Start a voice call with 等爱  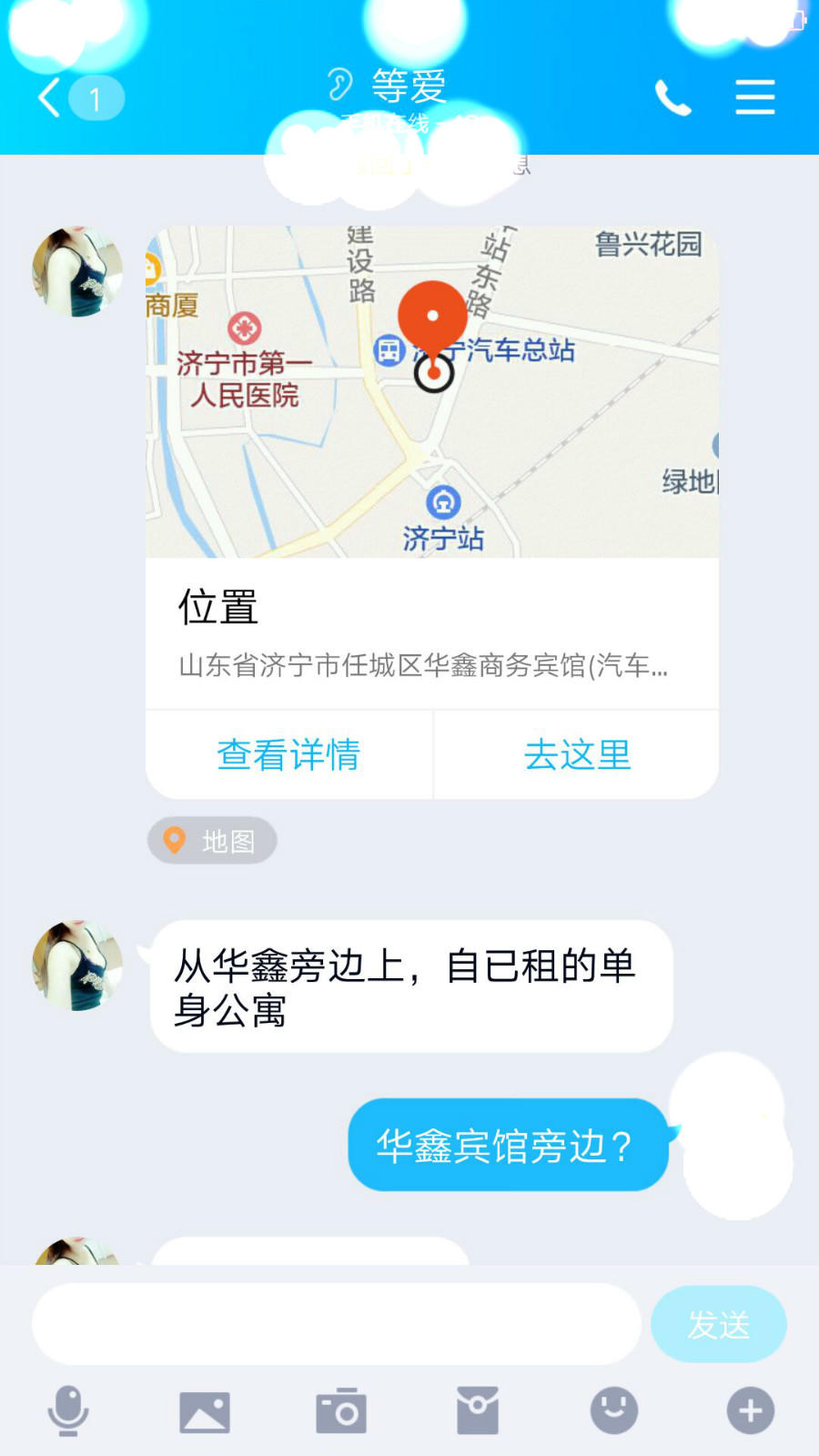click(673, 97)
